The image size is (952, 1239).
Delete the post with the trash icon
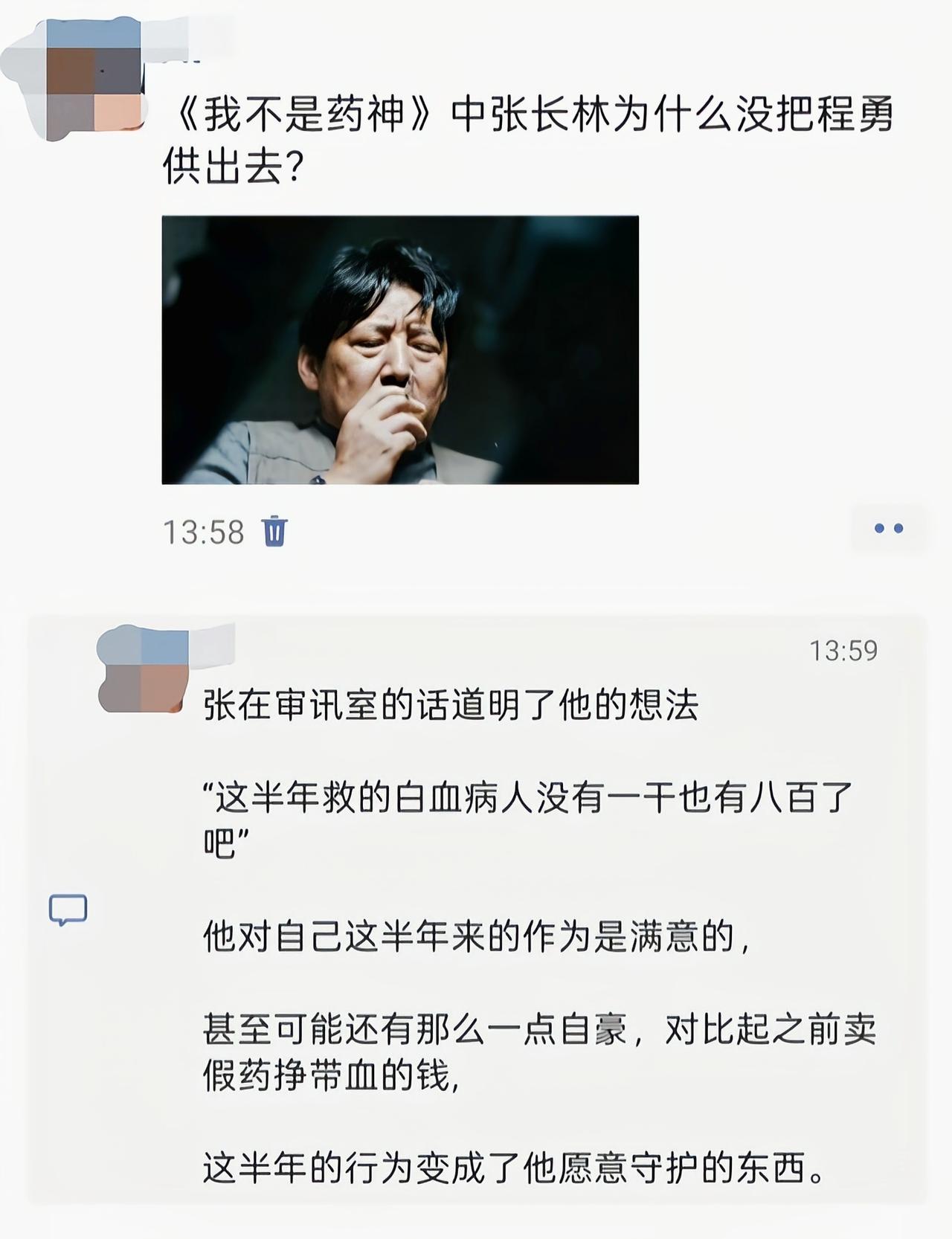[274, 531]
